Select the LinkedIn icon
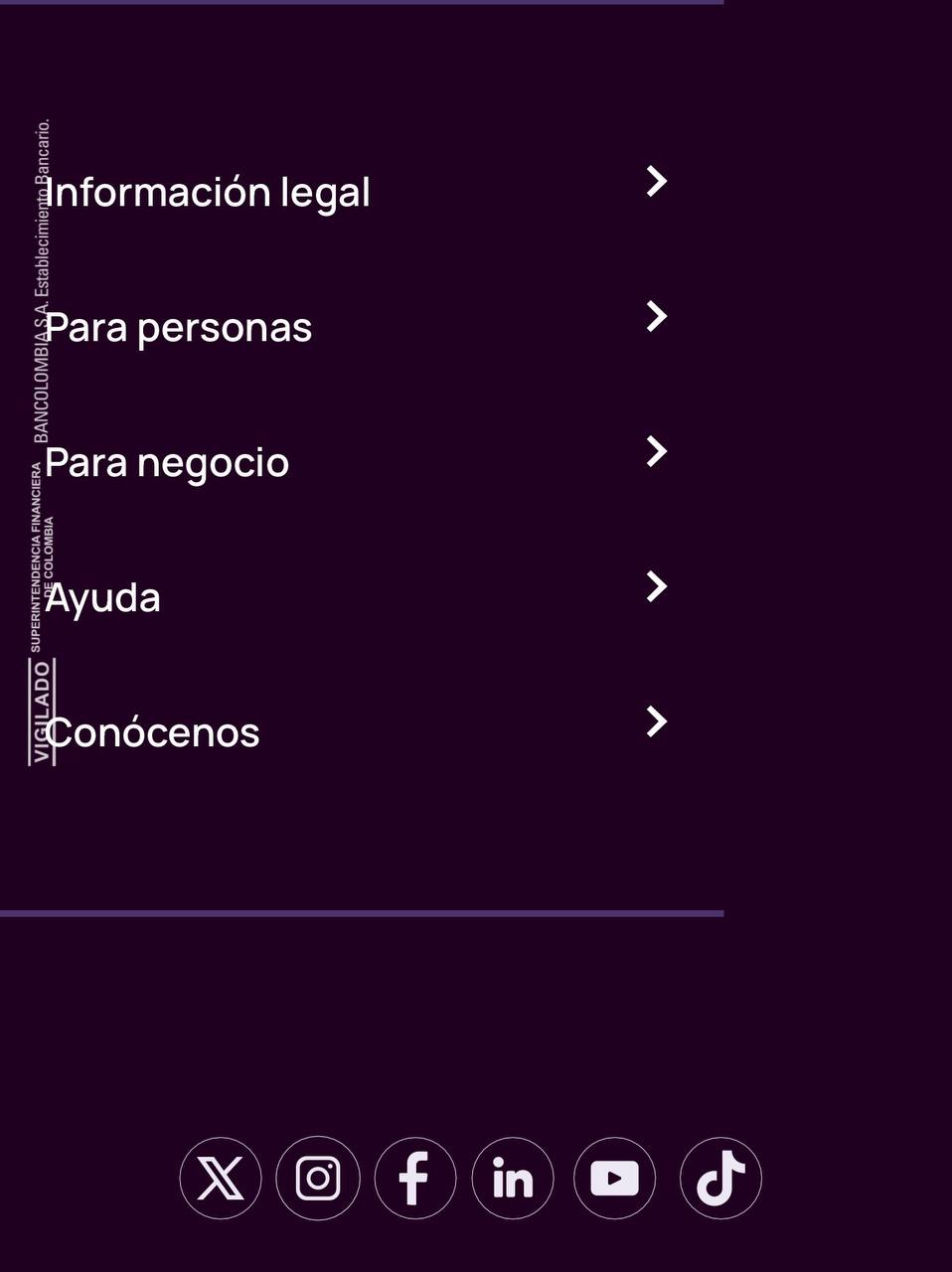The width and height of the screenshot is (952, 1272). [513, 1178]
